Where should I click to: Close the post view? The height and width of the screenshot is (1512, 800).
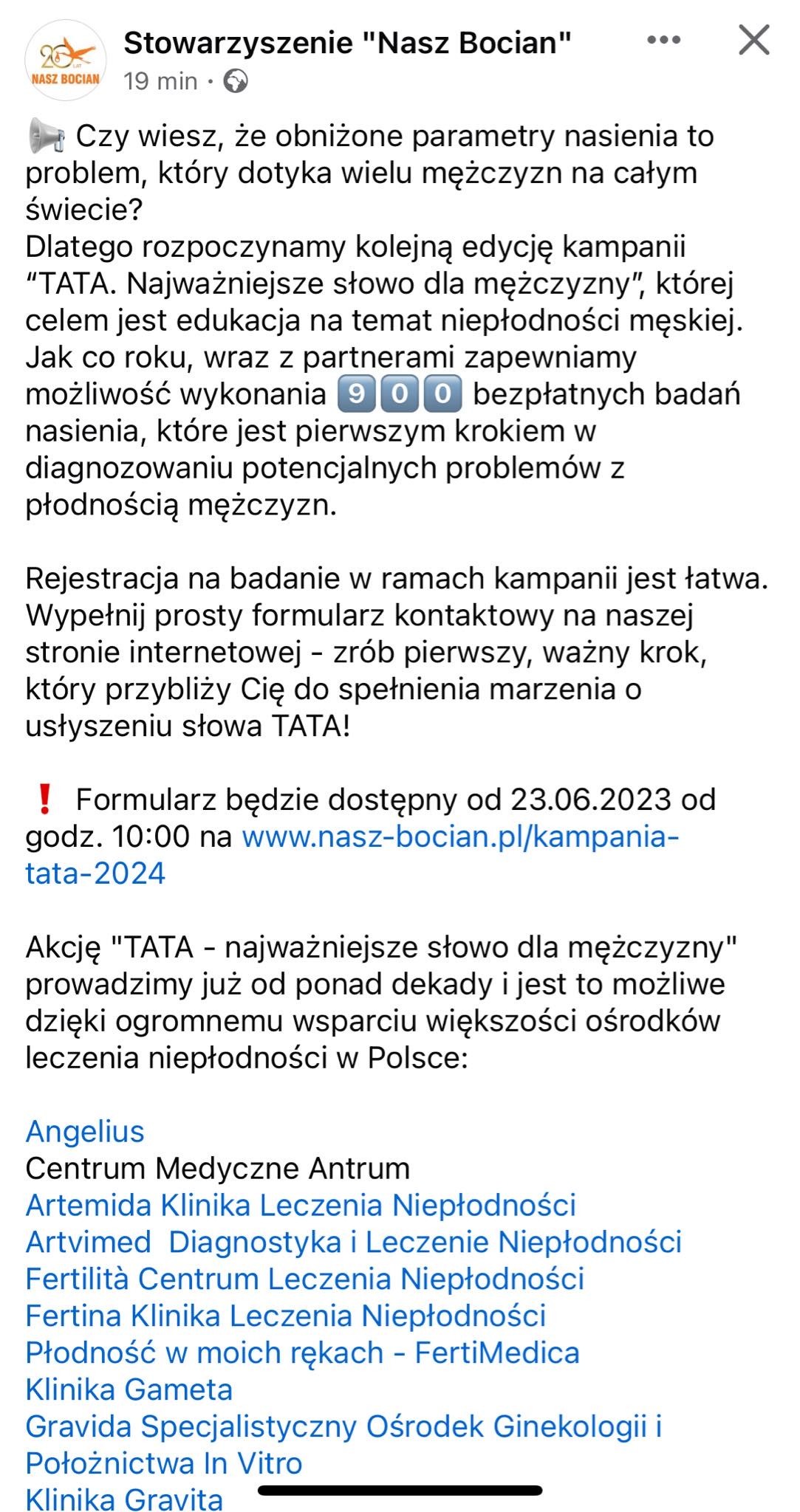[x=754, y=40]
